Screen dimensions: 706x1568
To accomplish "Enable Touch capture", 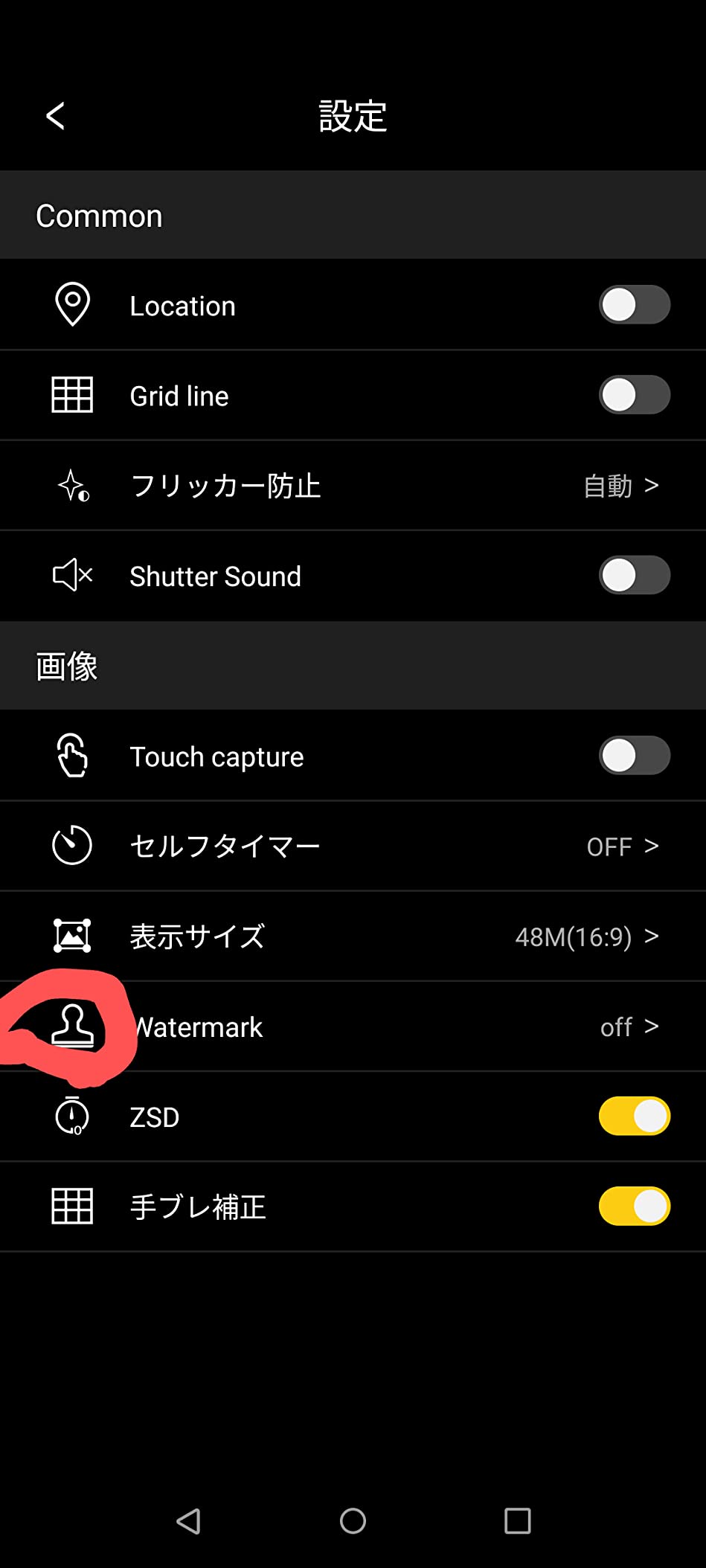I will (635, 756).
